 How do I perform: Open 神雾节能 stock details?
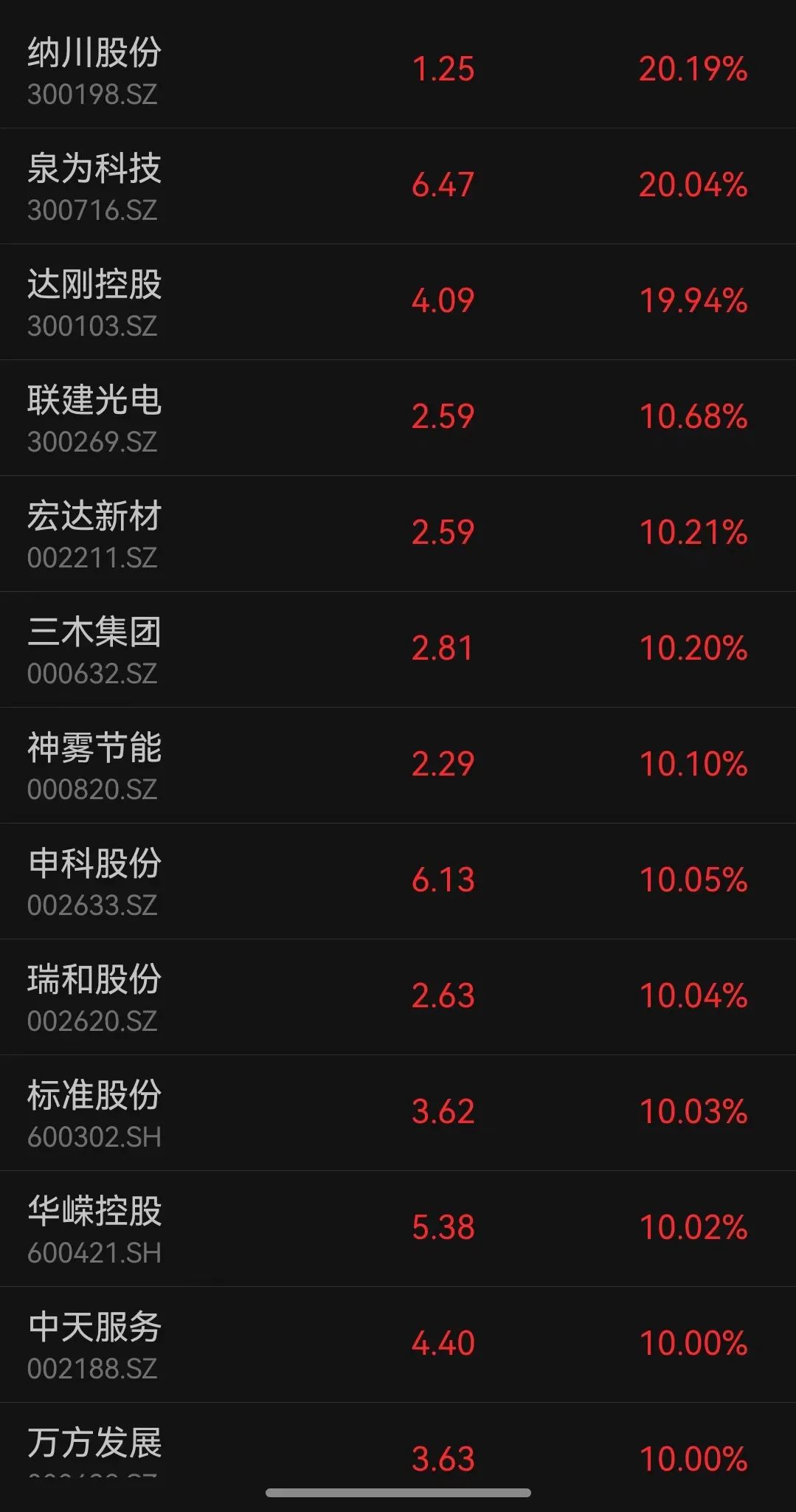(398, 765)
